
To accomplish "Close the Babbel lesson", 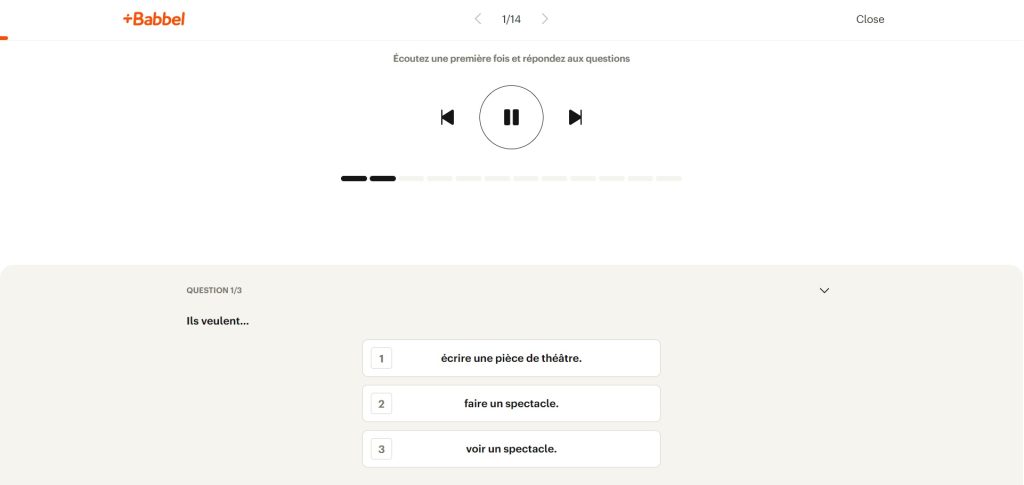I will tap(869, 19).
